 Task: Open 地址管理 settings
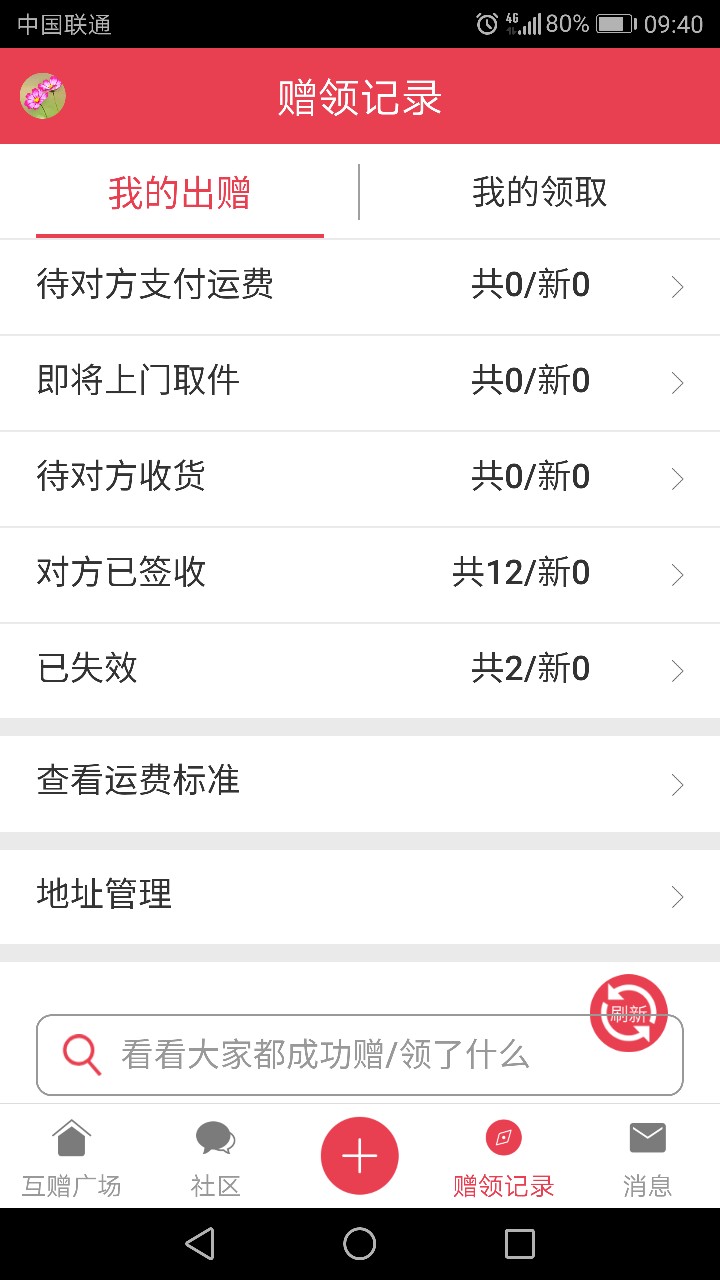[x=360, y=896]
